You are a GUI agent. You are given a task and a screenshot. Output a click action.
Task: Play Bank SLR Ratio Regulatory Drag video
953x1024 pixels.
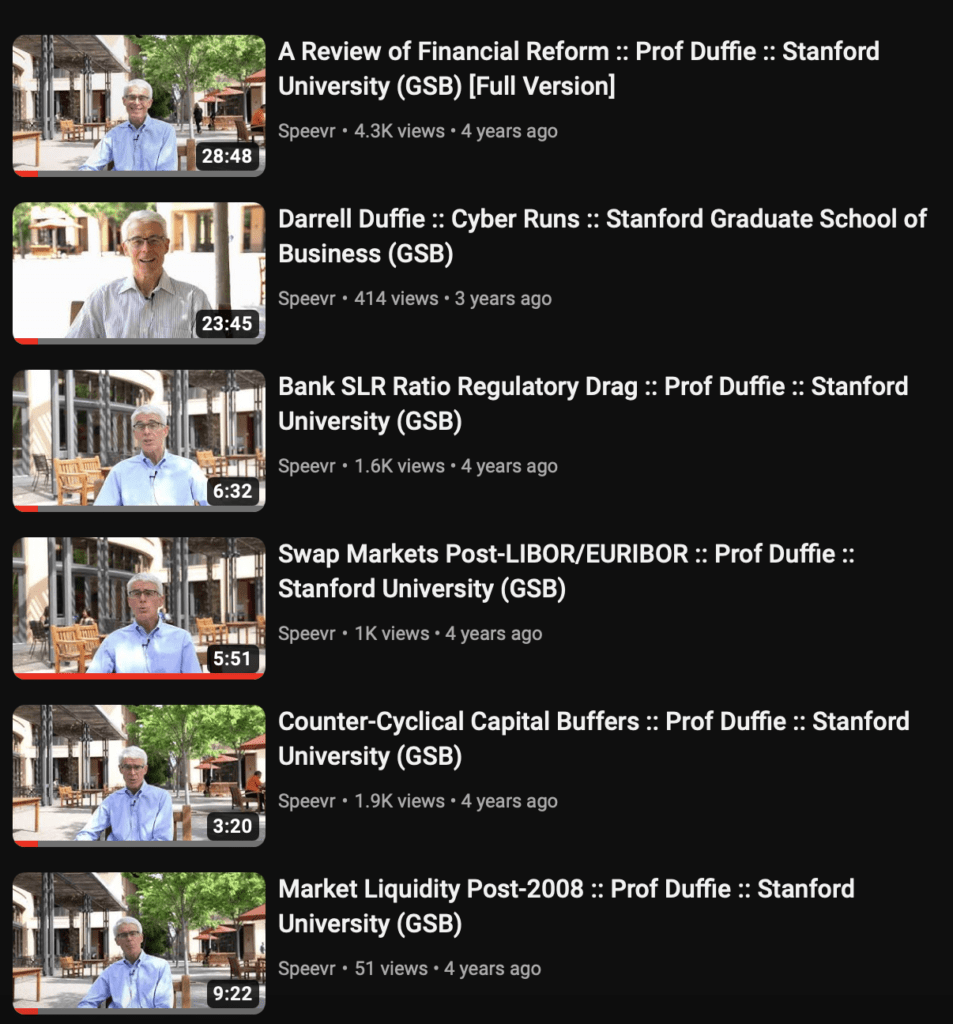(x=138, y=440)
